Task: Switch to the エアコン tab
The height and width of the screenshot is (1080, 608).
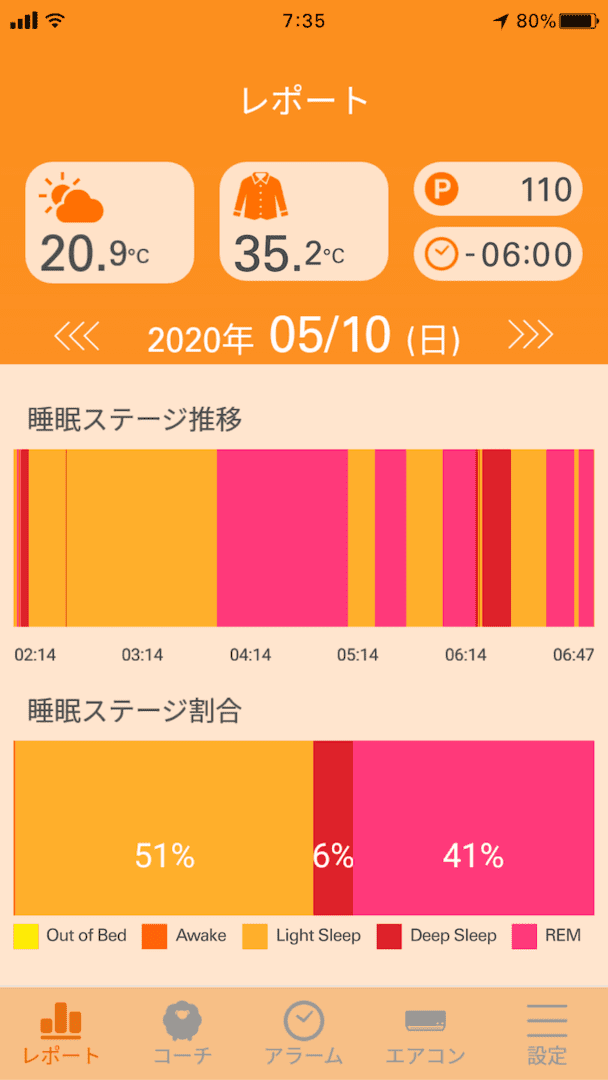Action: [x=425, y=1035]
